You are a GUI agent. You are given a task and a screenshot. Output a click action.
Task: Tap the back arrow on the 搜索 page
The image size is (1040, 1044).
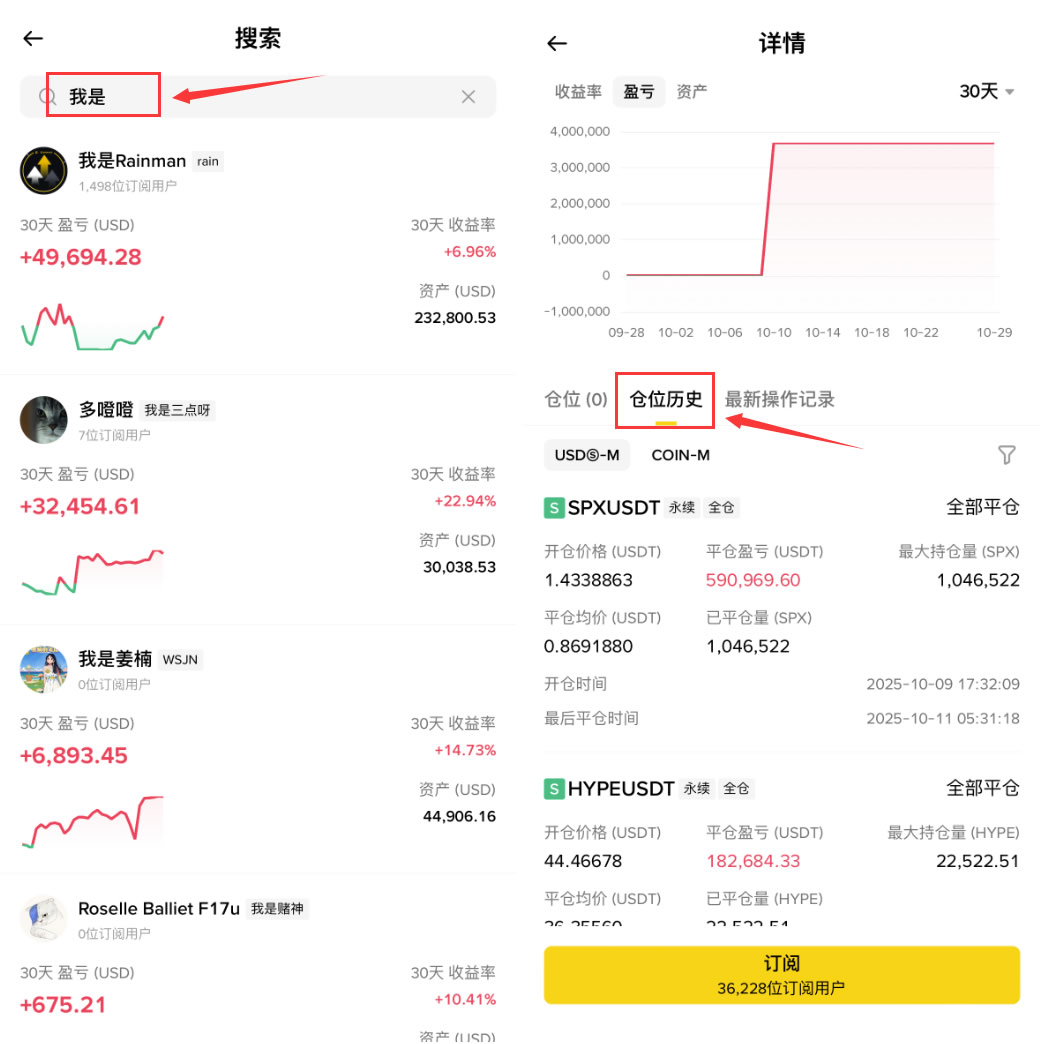[x=33, y=38]
